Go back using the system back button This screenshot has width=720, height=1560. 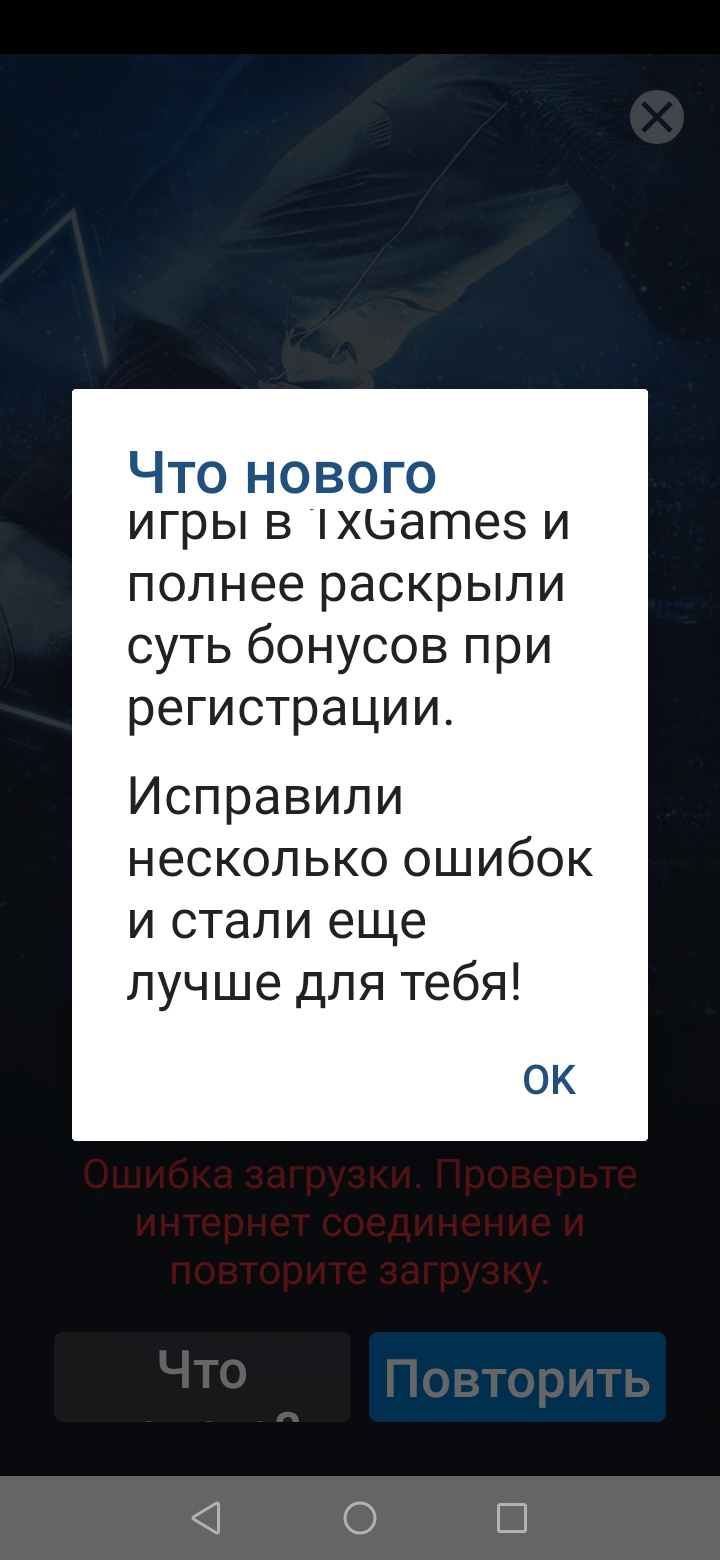(206, 1518)
